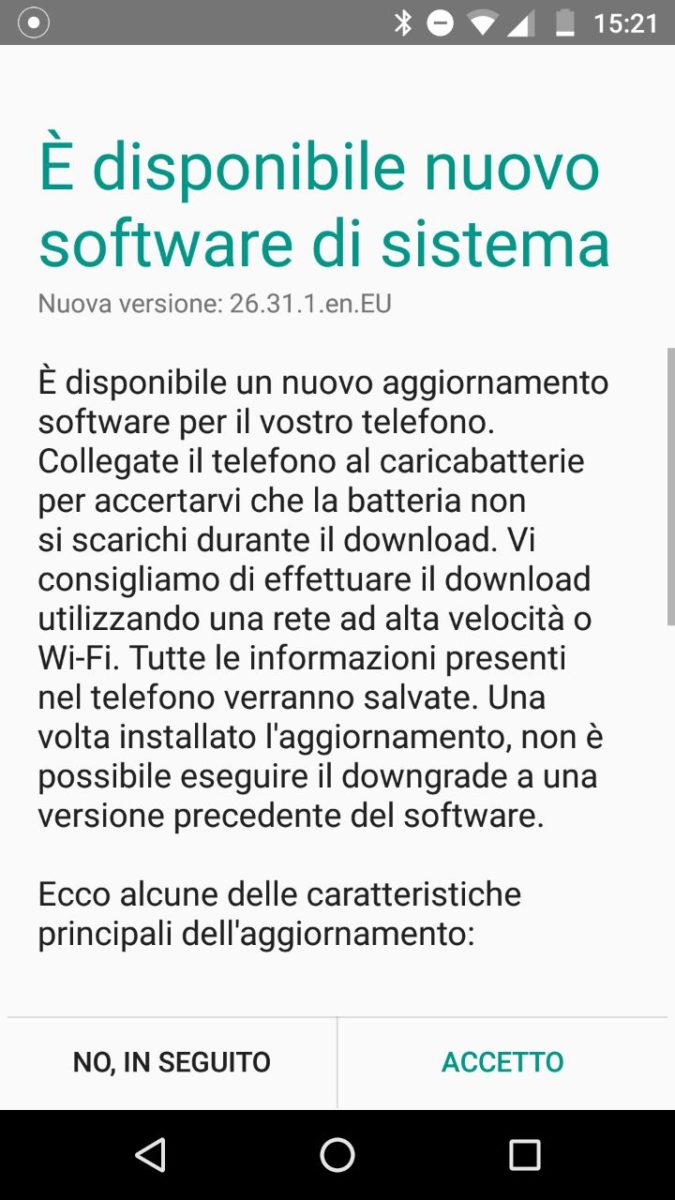Return to the home screen

tap(338, 1155)
